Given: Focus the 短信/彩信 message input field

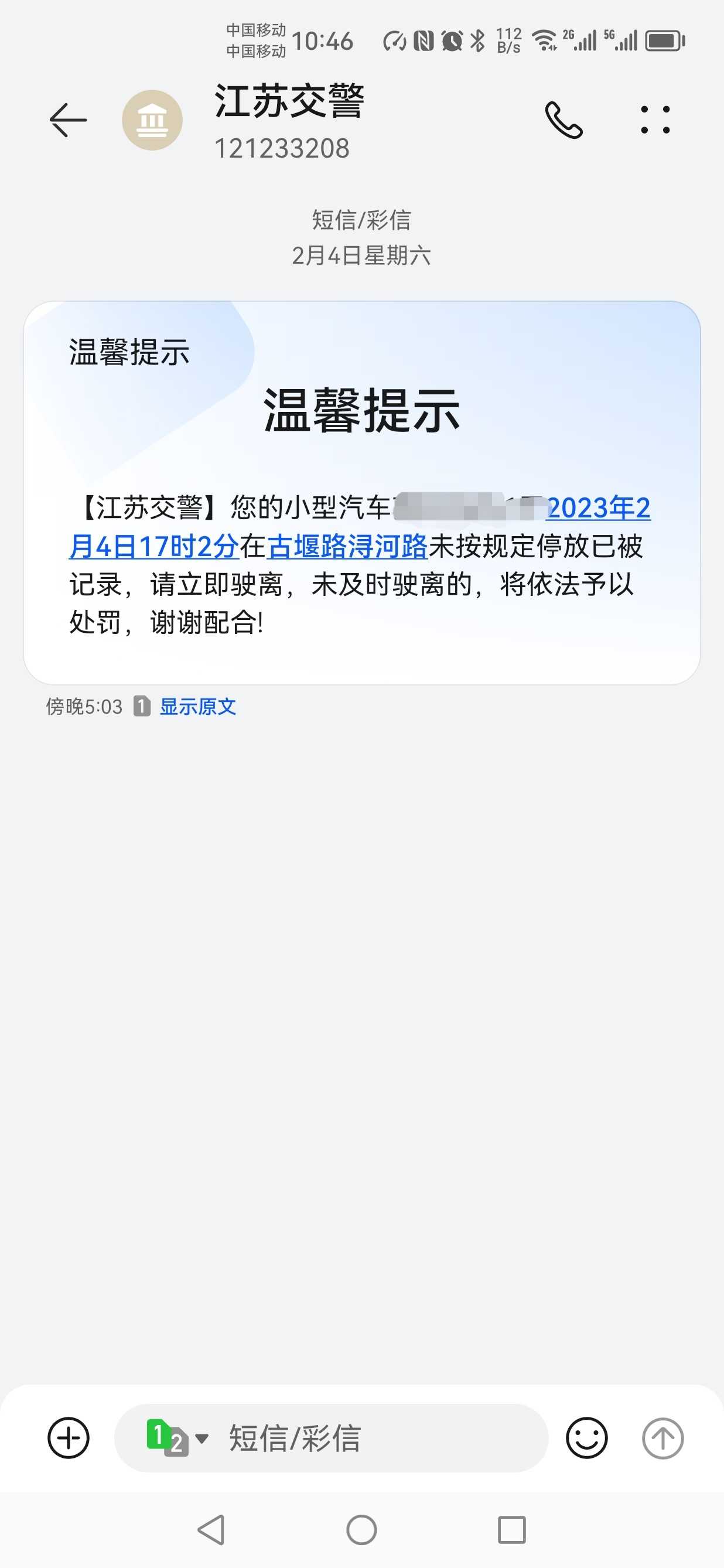Looking at the screenshot, I should tap(332, 1438).
